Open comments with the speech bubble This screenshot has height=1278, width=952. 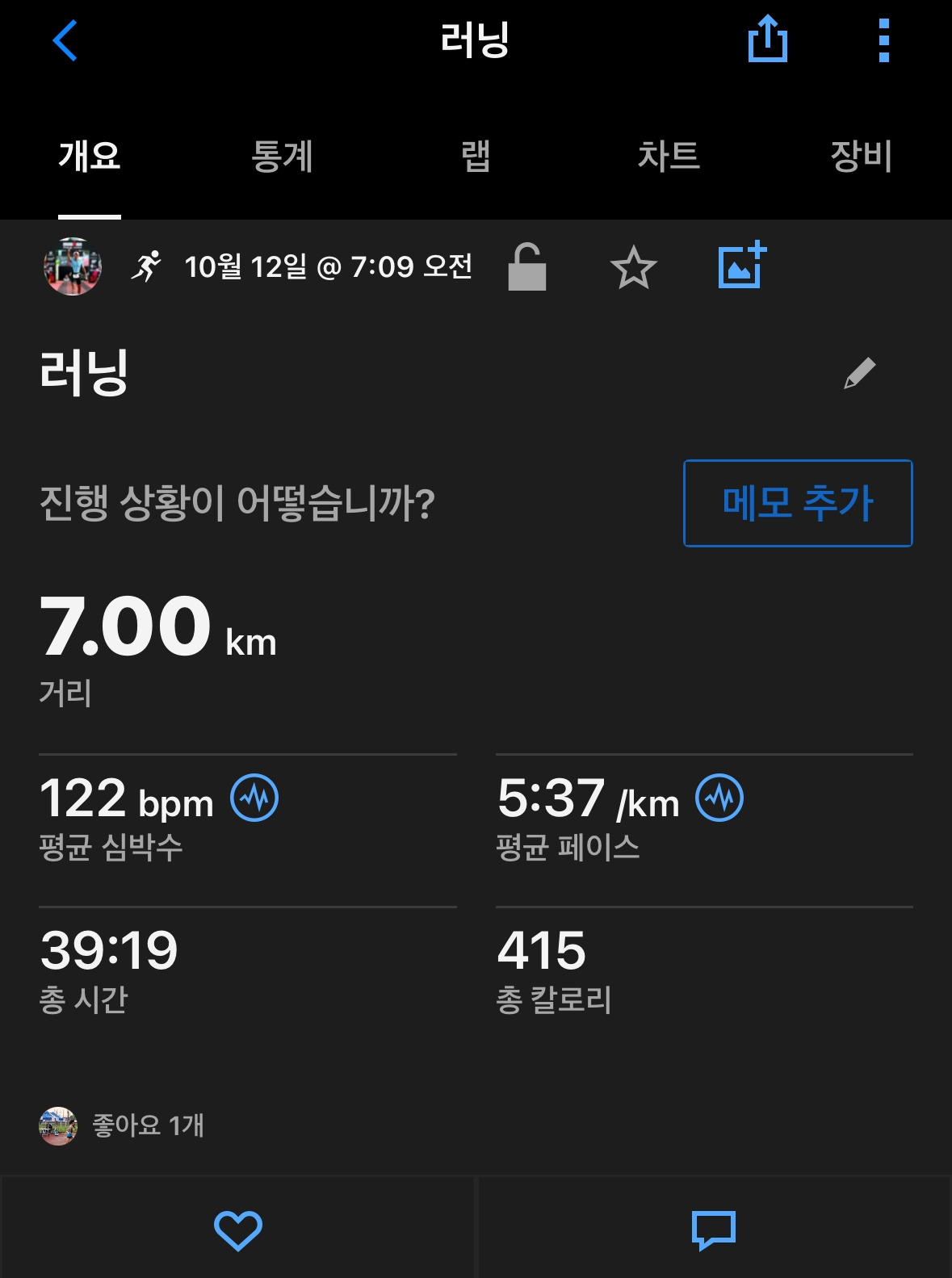tap(714, 1230)
